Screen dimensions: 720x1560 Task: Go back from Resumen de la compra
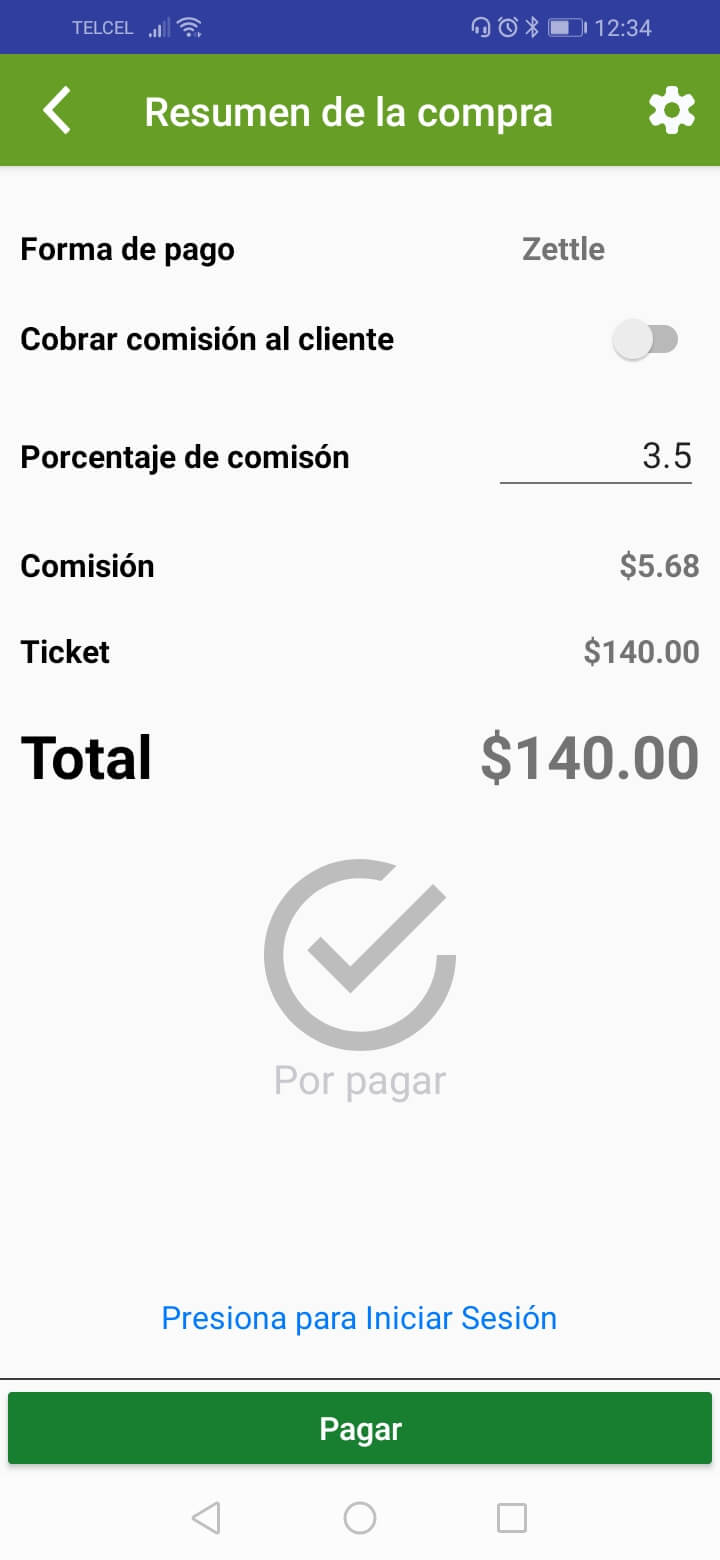(x=57, y=110)
